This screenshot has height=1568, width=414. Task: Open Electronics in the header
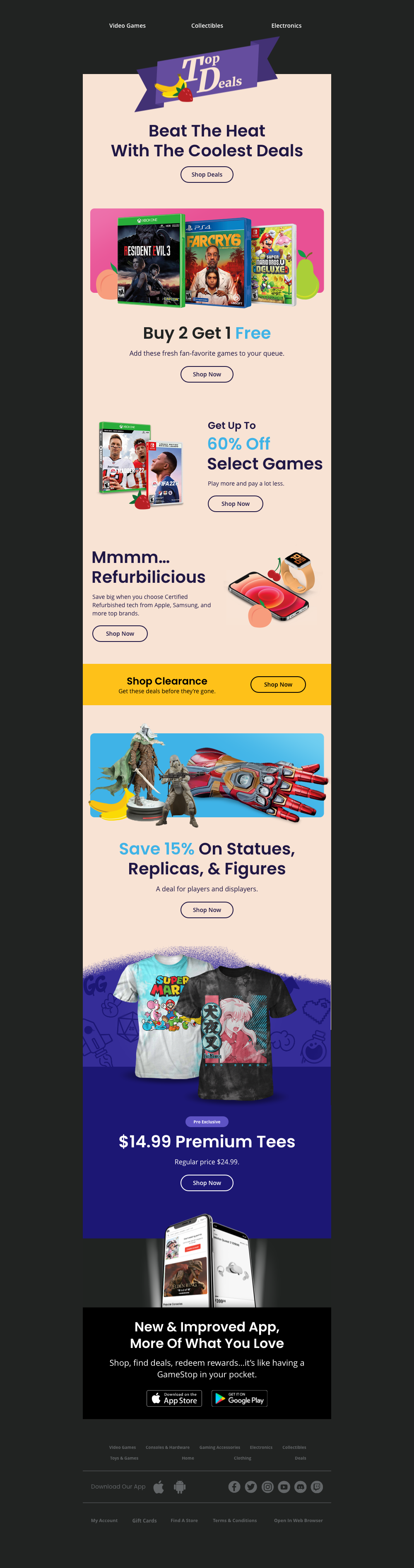(x=286, y=26)
